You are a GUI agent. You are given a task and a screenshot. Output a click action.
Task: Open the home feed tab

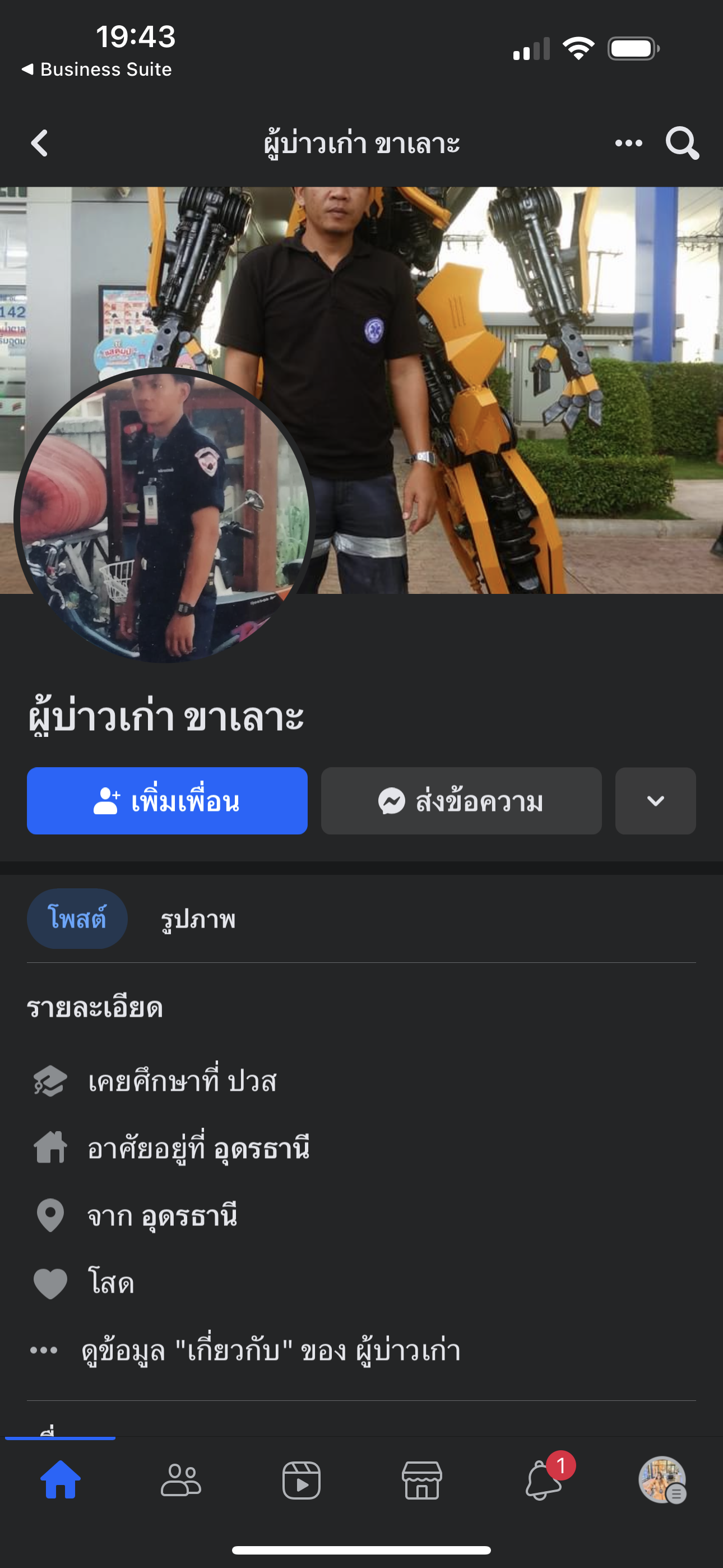tap(61, 1481)
